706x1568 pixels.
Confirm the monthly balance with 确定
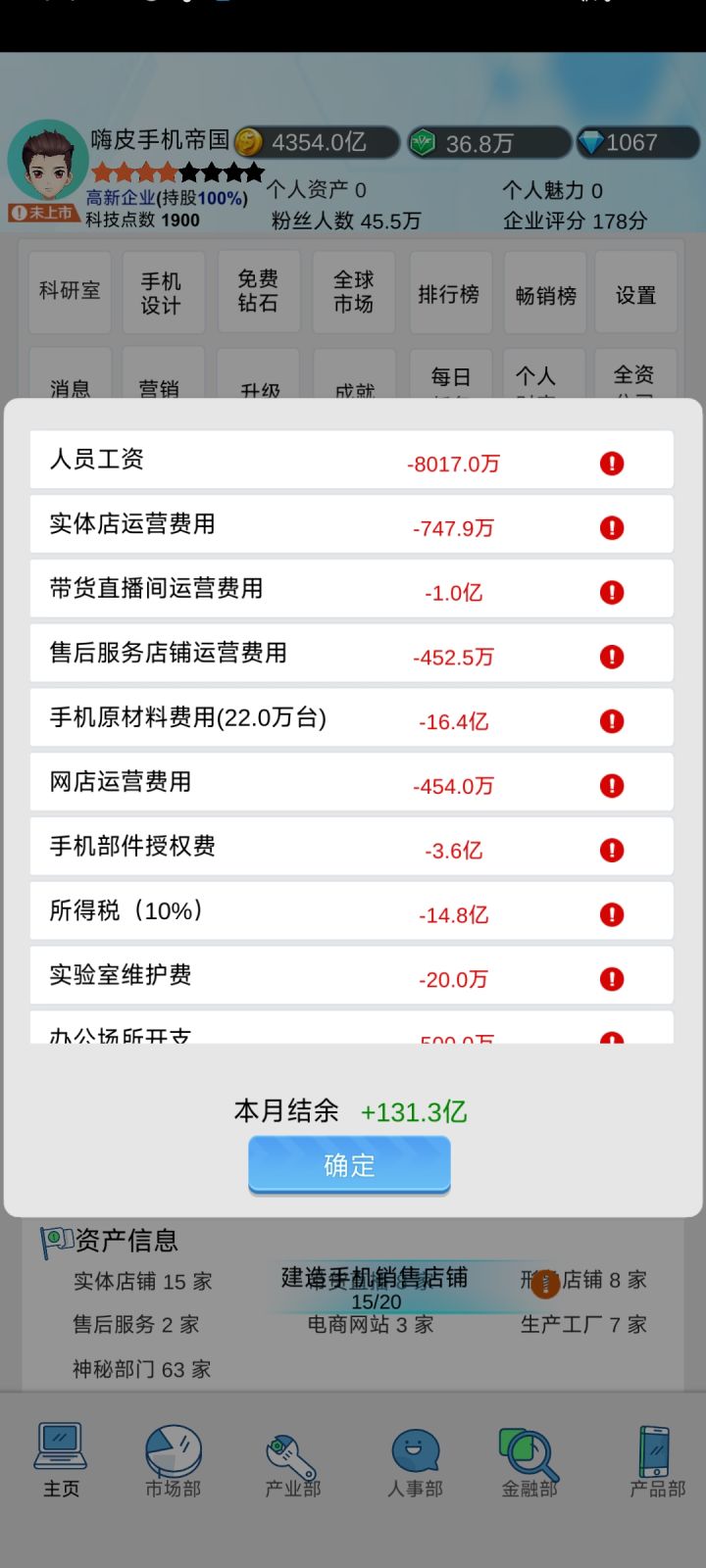(349, 1165)
